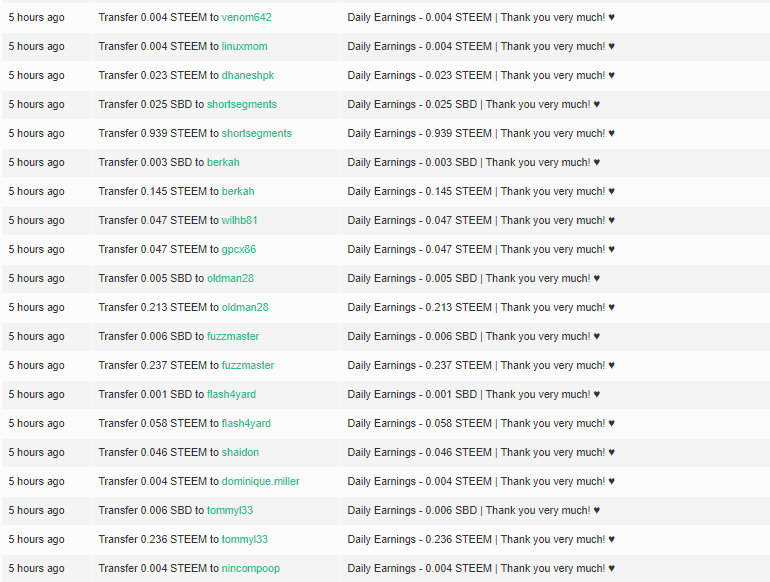Viewport: 770px width, 582px height.
Task: Tap flash4yard link in 0.001 SBD transfer
Action: [231, 394]
